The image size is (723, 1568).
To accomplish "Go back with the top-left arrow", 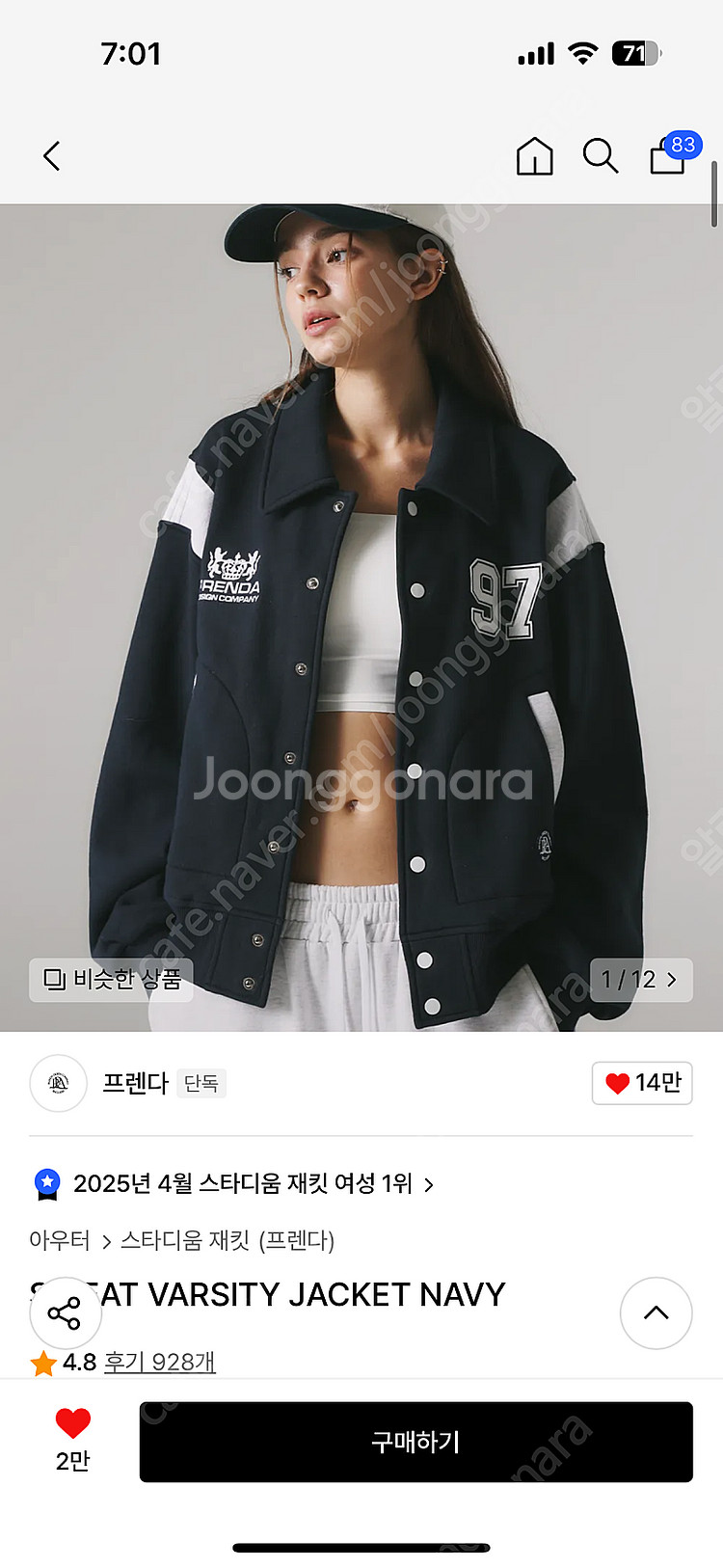I will point(52,156).
